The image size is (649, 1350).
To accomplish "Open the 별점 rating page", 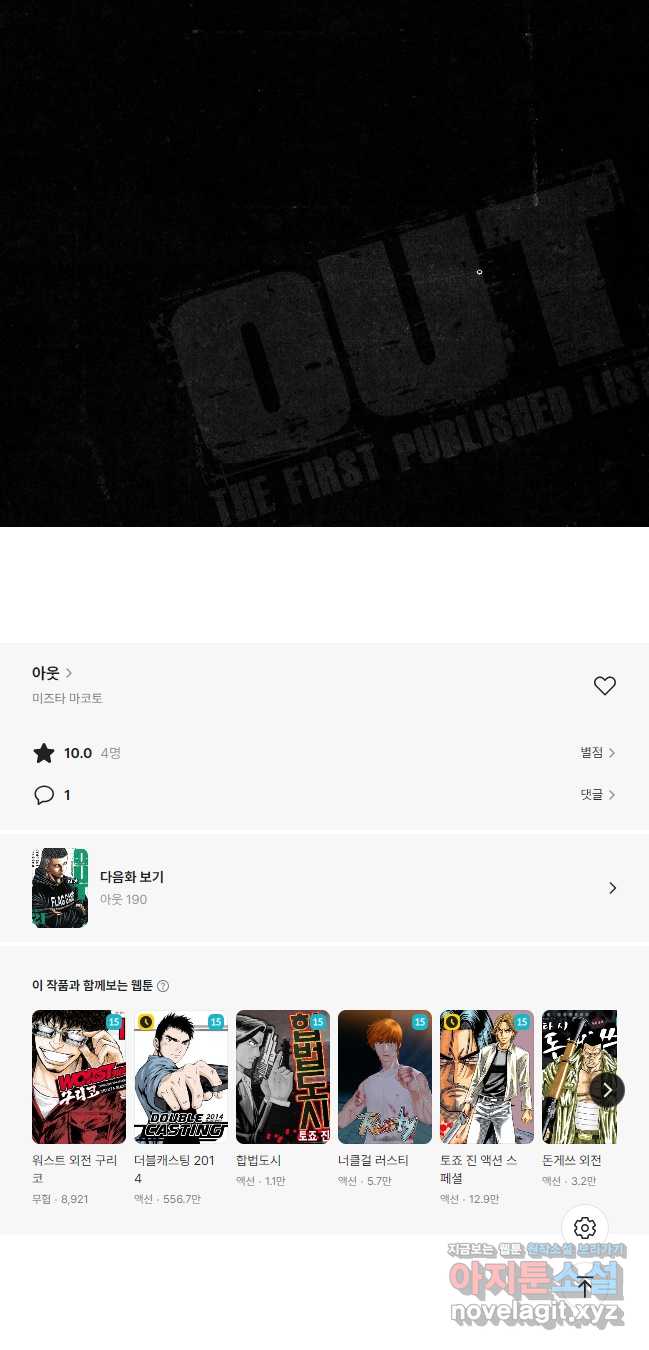I will [598, 753].
